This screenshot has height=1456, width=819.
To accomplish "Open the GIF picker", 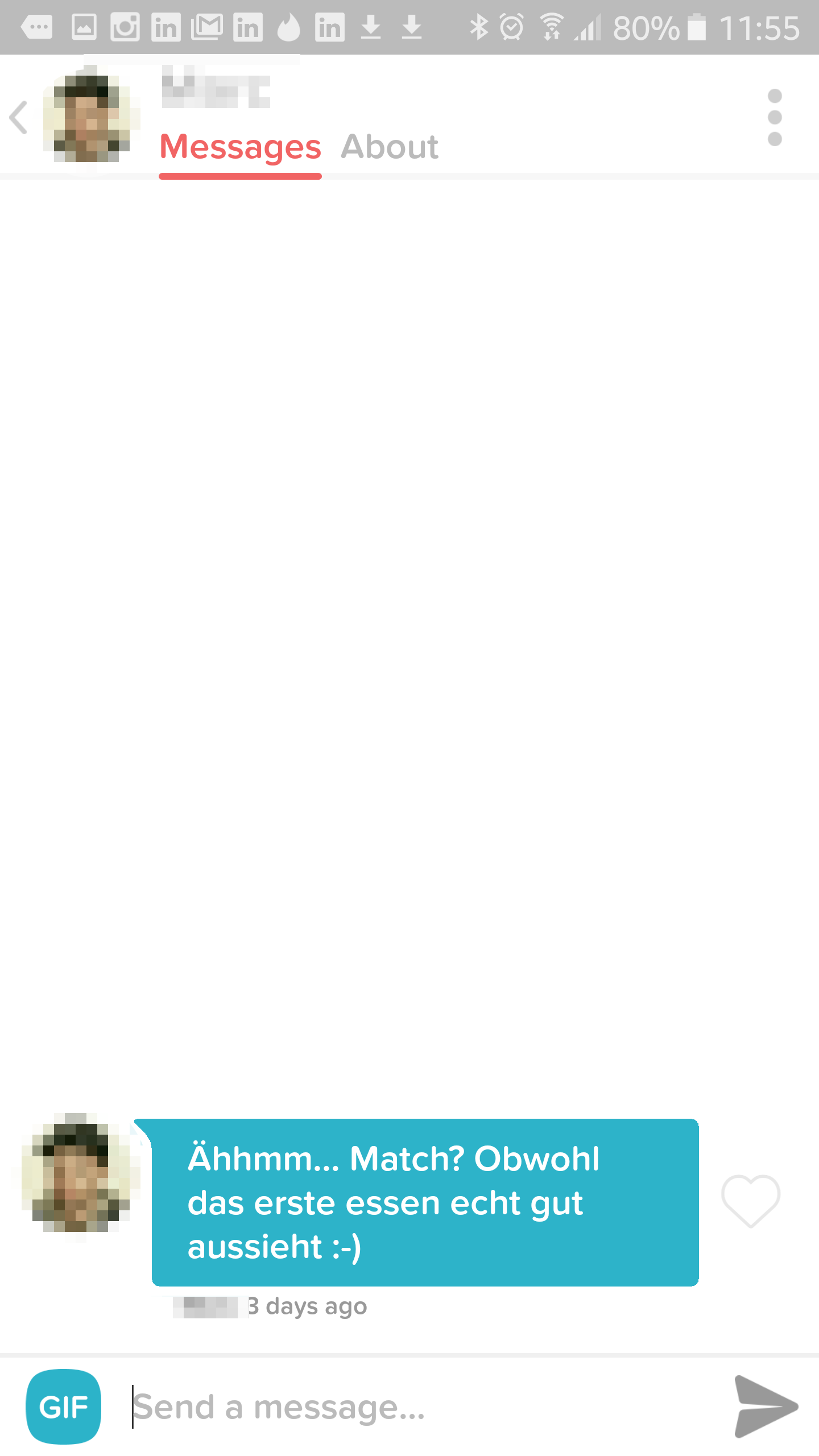I will pos(64,1407).
